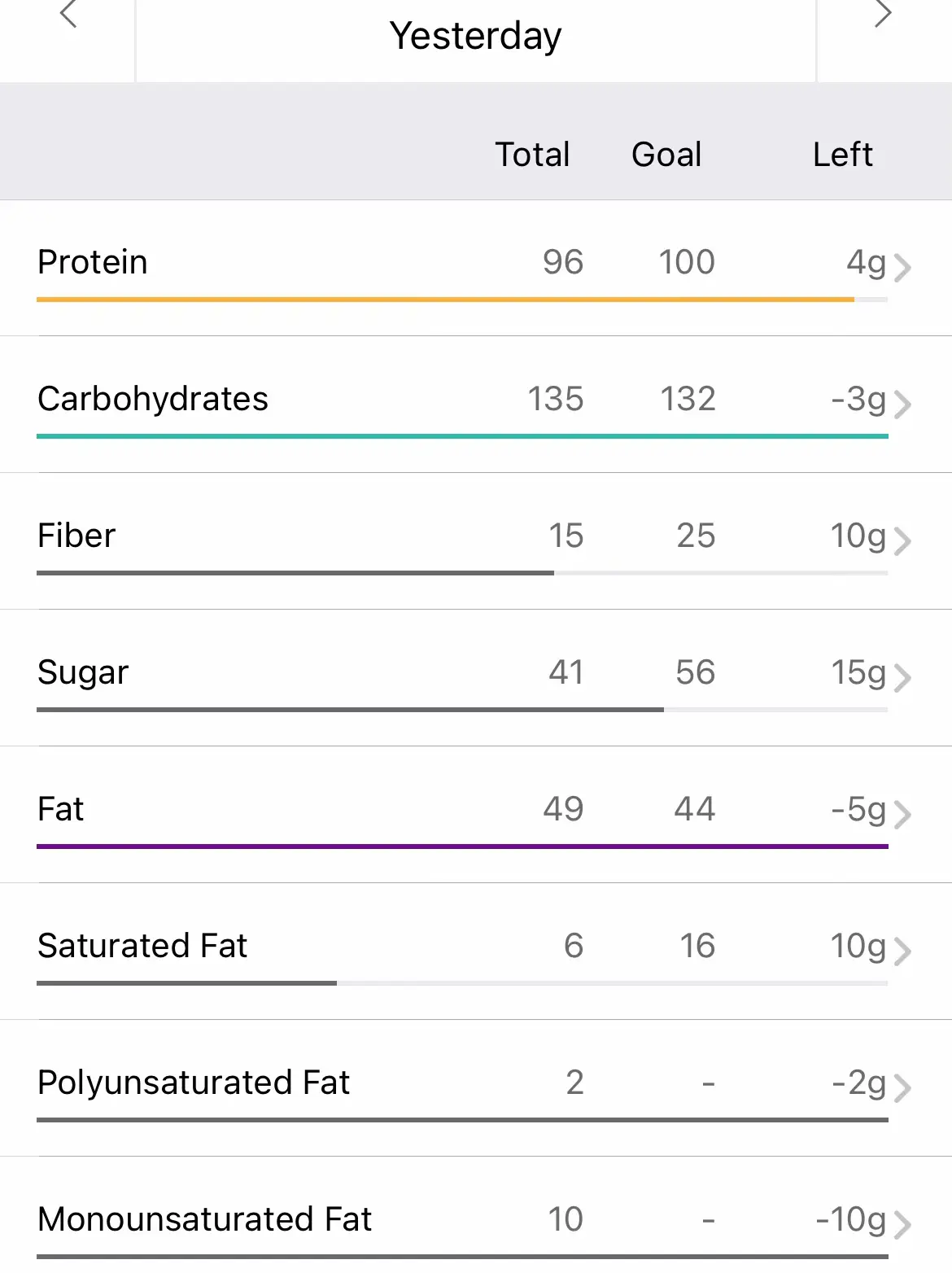Viewport: 952px width, 1273px height.
Task: Open the Fat nutrient breakdown
Action: (x=903, y=815)
